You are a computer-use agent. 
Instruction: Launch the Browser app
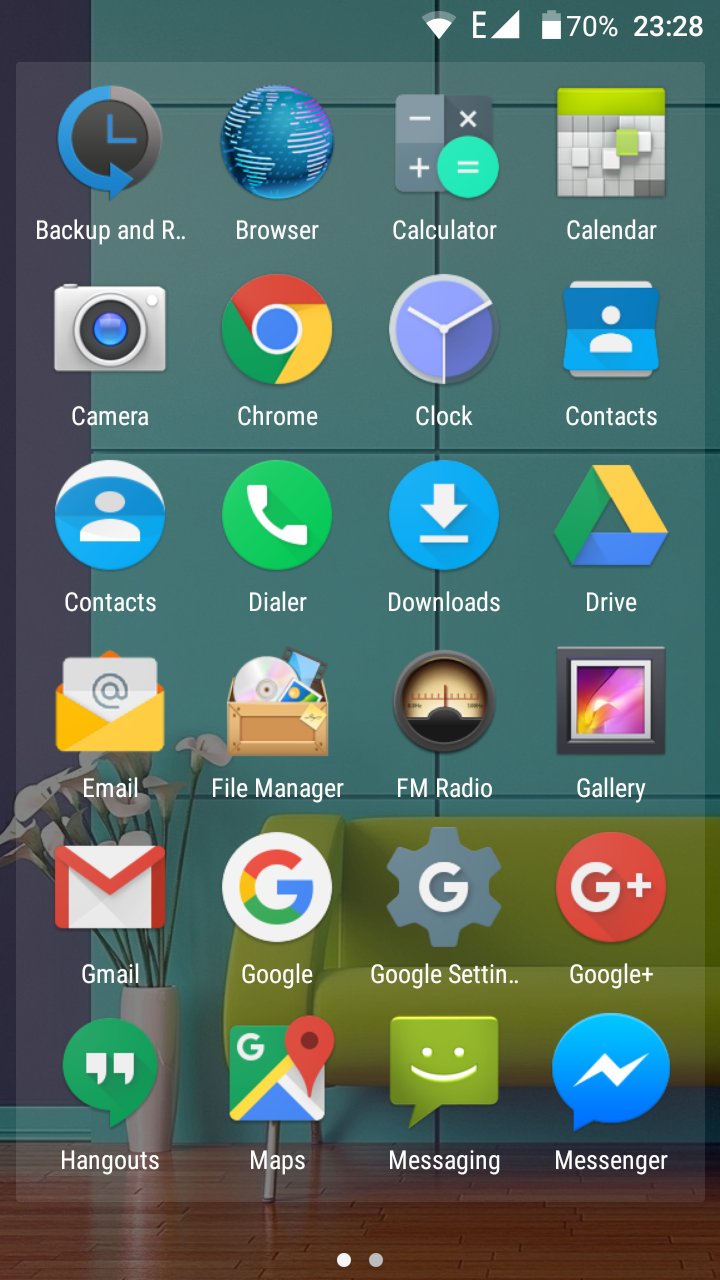(277, 143)
